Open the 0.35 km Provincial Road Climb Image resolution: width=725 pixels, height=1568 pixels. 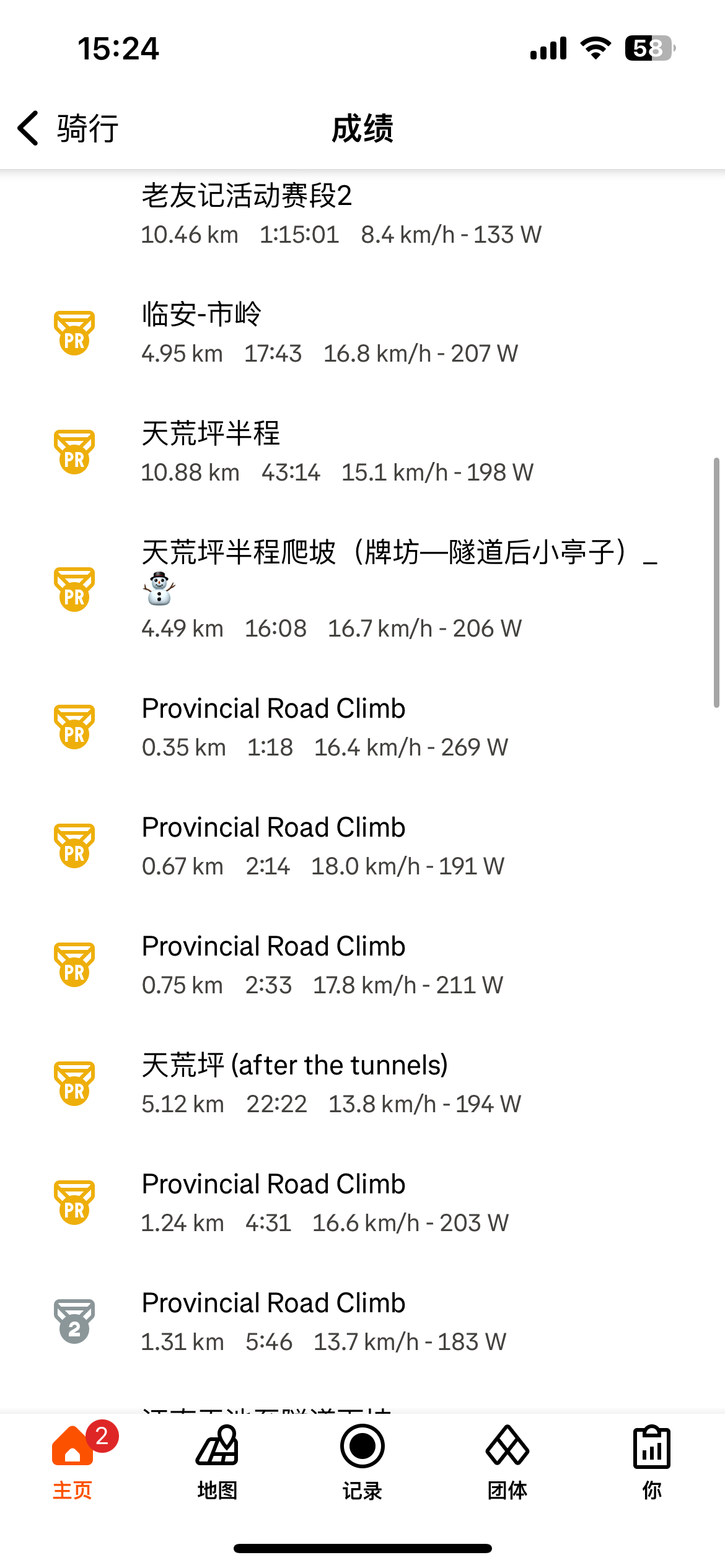coord(362,727)
